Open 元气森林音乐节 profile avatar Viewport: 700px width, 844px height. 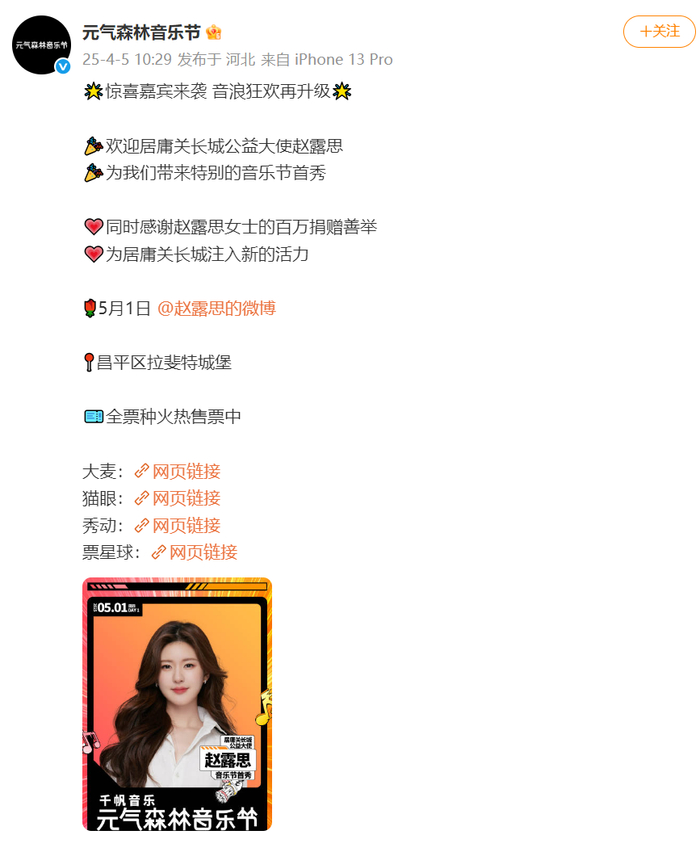click(41, 45)
